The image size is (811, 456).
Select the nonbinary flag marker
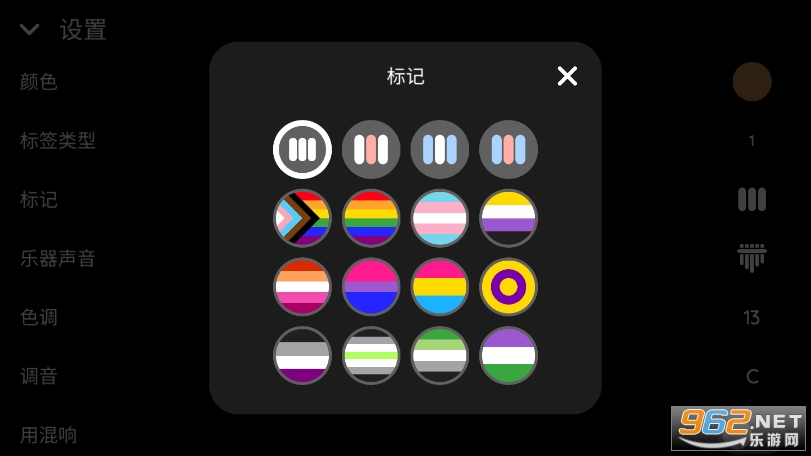point(508,218)
